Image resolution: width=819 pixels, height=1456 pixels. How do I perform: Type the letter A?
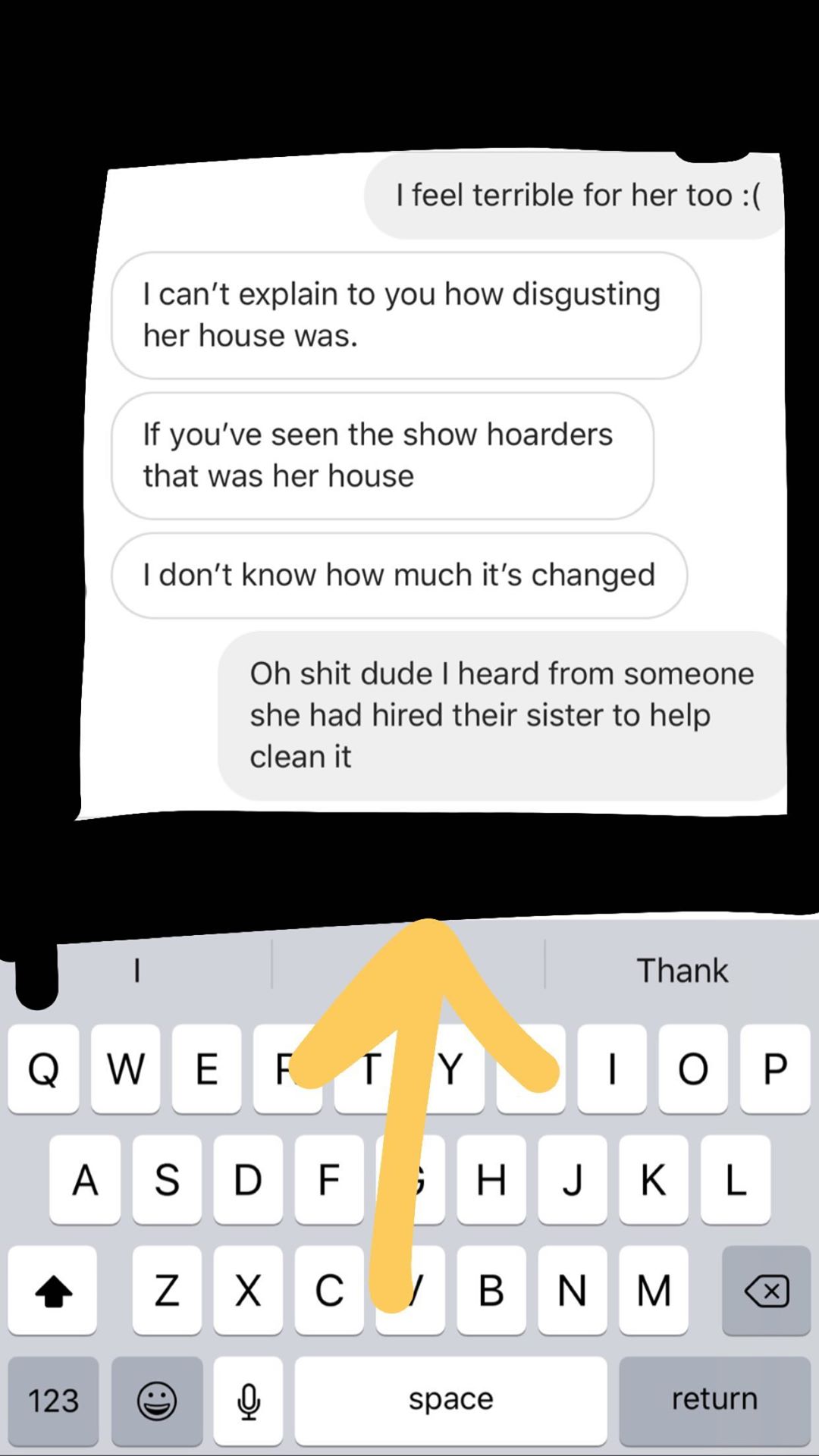point(85,1179)
